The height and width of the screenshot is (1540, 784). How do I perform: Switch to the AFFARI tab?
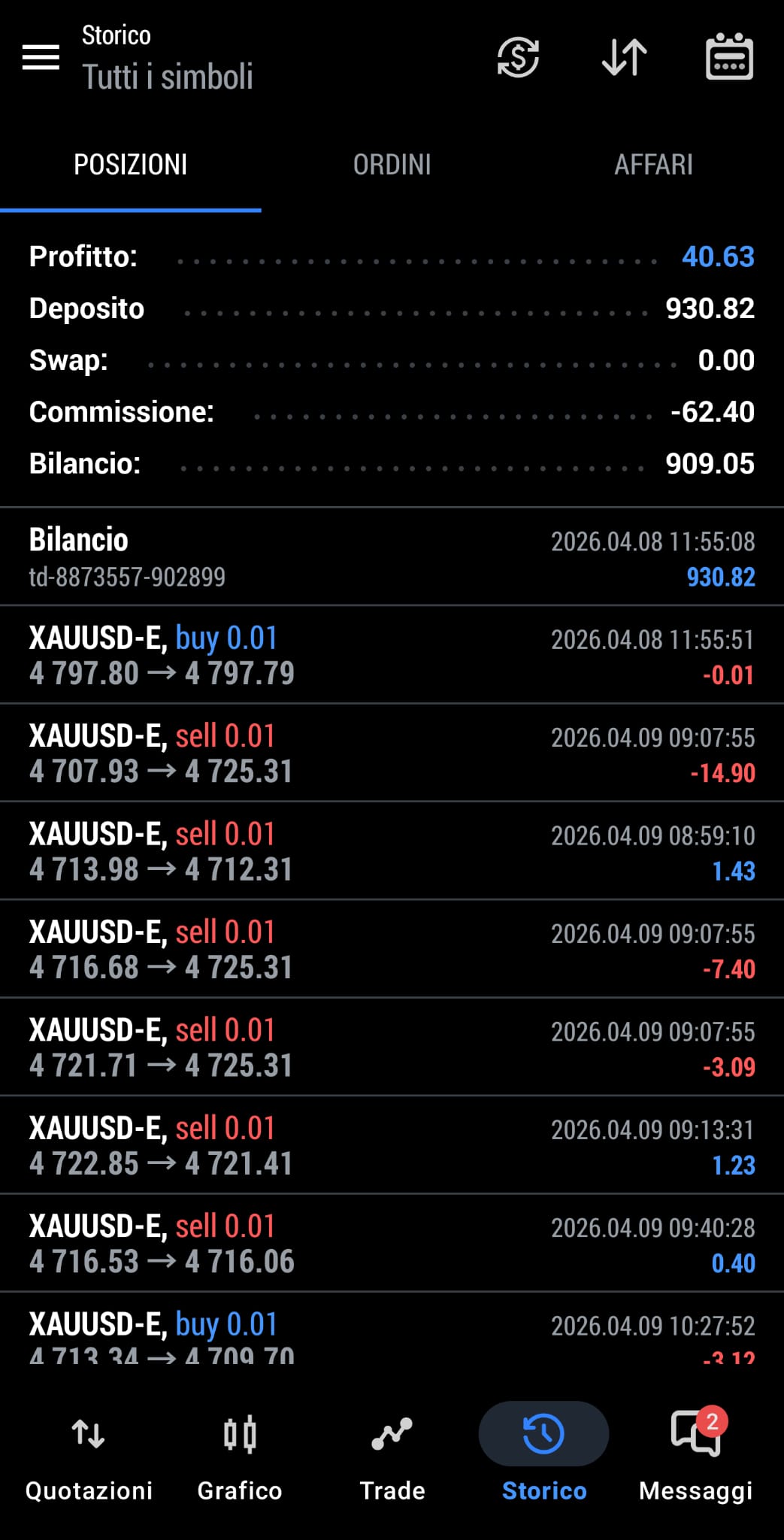[653, 165]
